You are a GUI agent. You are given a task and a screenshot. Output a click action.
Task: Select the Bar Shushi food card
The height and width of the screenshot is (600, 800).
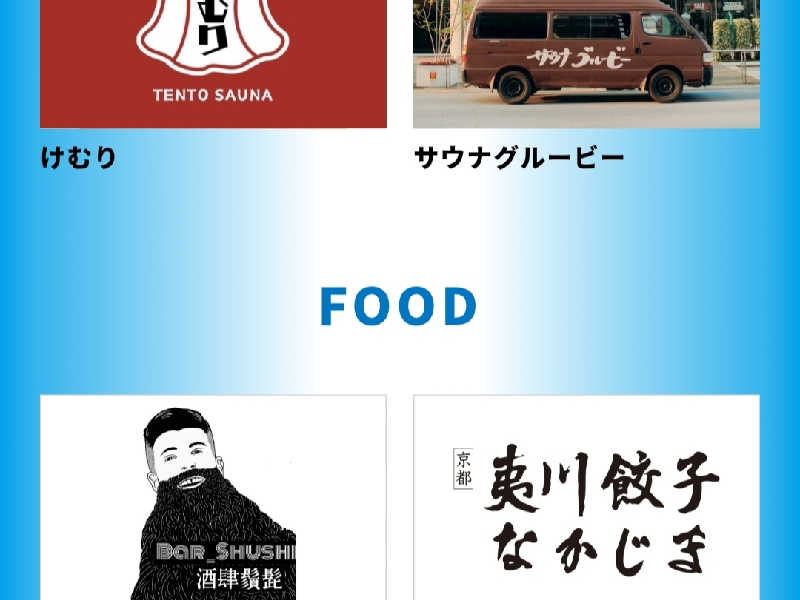(x=213, y=498)
